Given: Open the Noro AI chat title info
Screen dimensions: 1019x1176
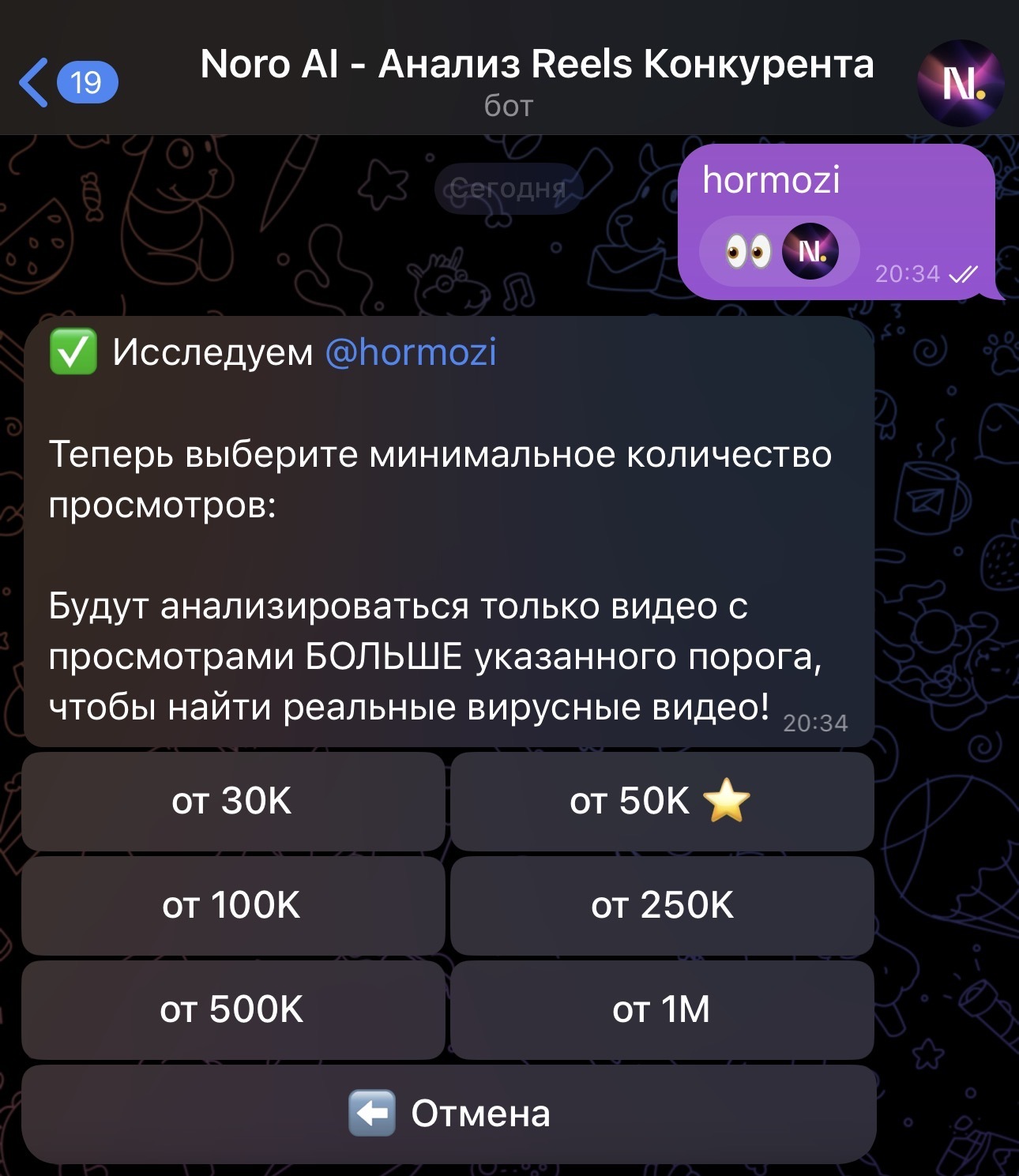Looking at the screenshot, I should (x=536, y=79).
